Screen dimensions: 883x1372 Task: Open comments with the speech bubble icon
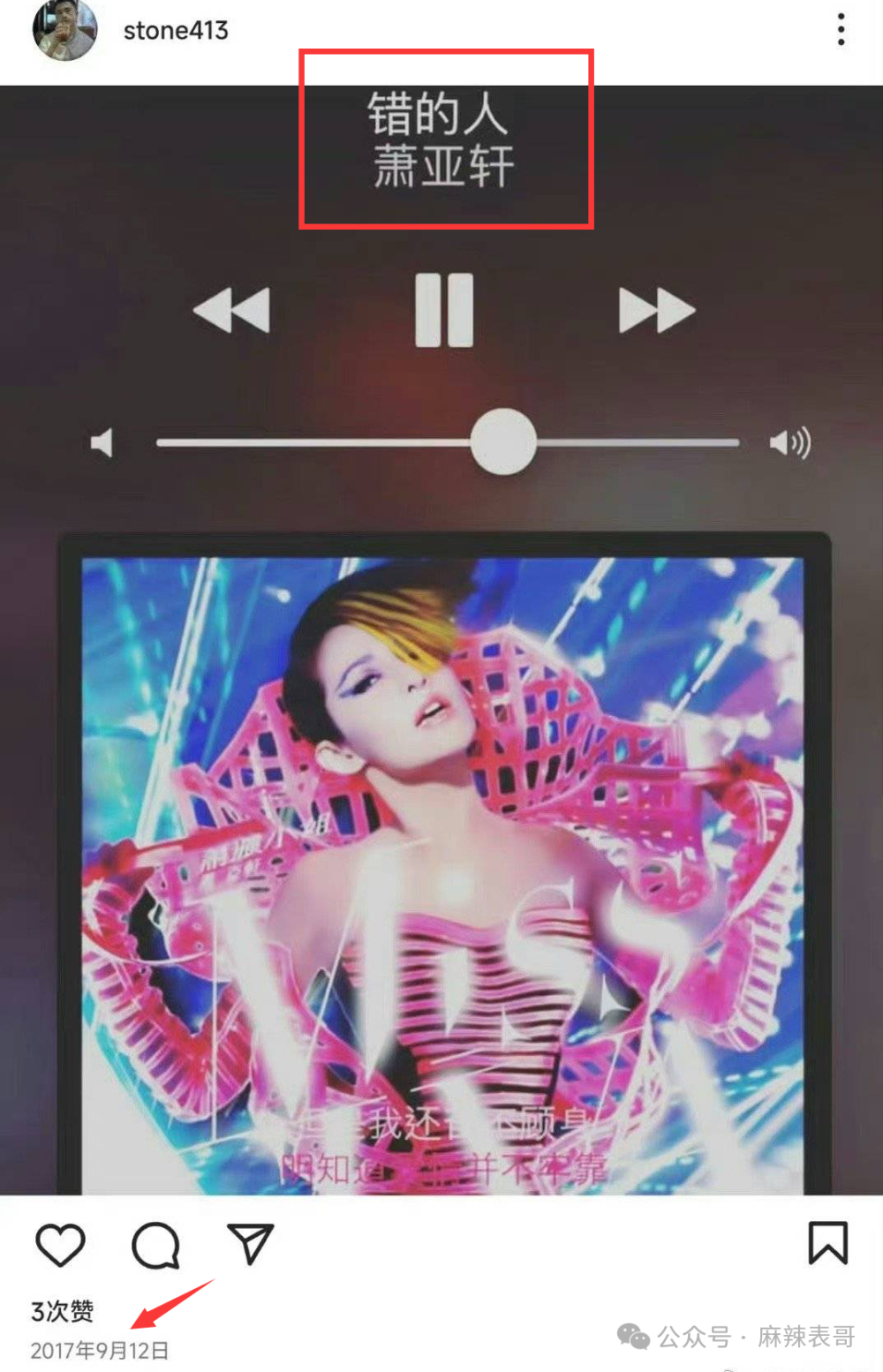pyautogui.click(x=155, y=1245)
